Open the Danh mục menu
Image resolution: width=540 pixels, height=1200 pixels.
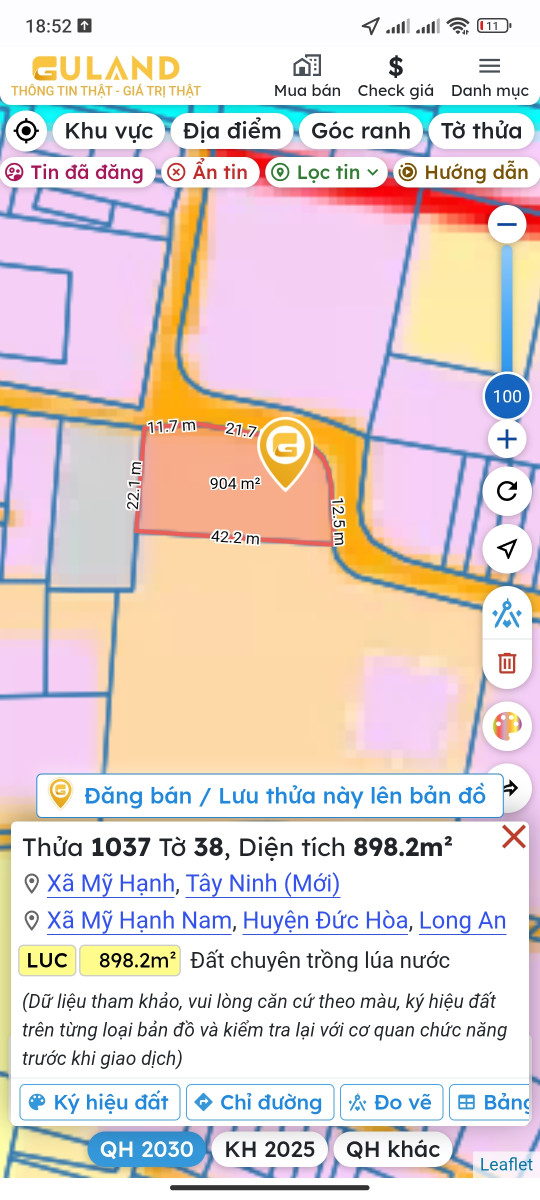point(490,76)
